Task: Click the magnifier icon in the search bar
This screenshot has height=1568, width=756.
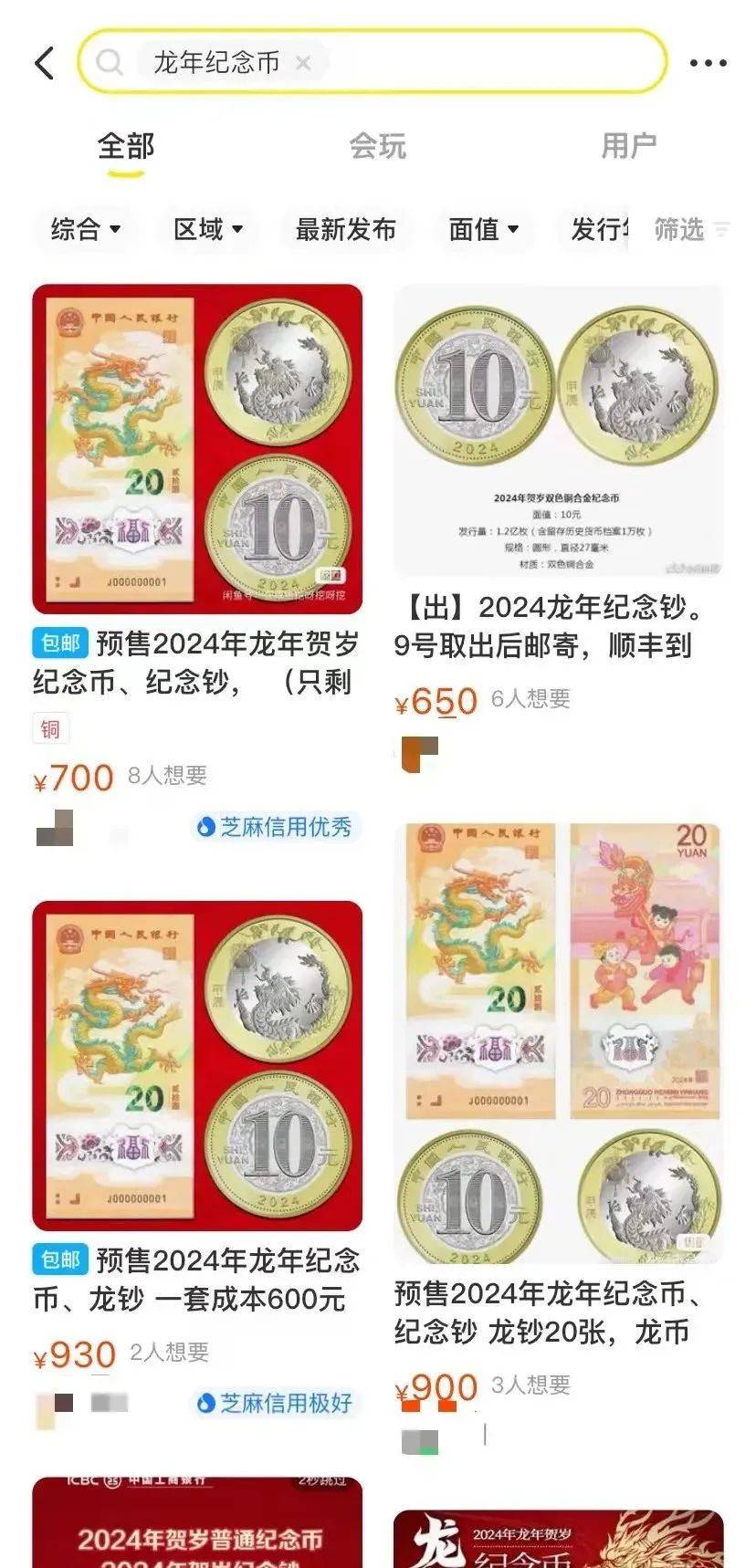Action: pos(110,62)
